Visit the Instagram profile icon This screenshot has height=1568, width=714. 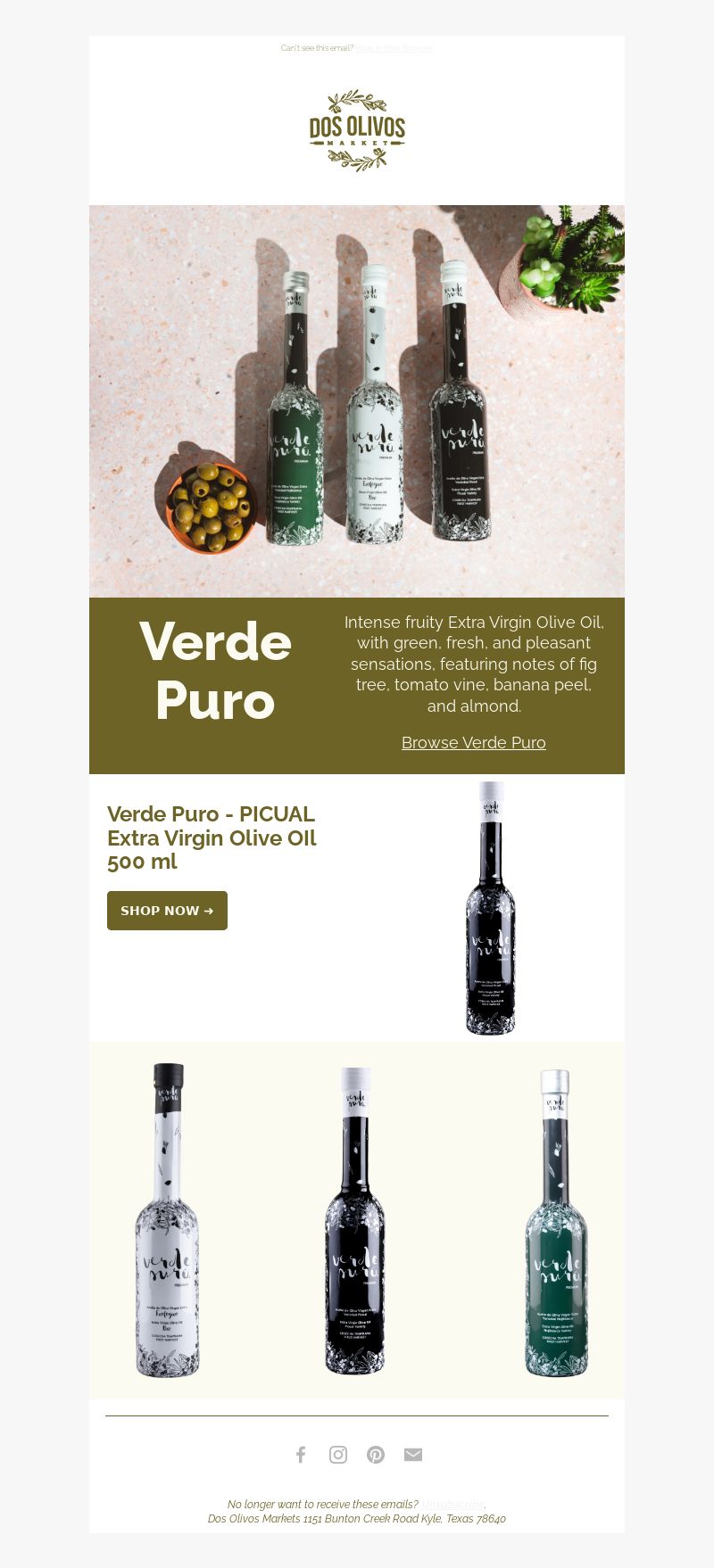pyautogui.click(x=338, y=1455)
